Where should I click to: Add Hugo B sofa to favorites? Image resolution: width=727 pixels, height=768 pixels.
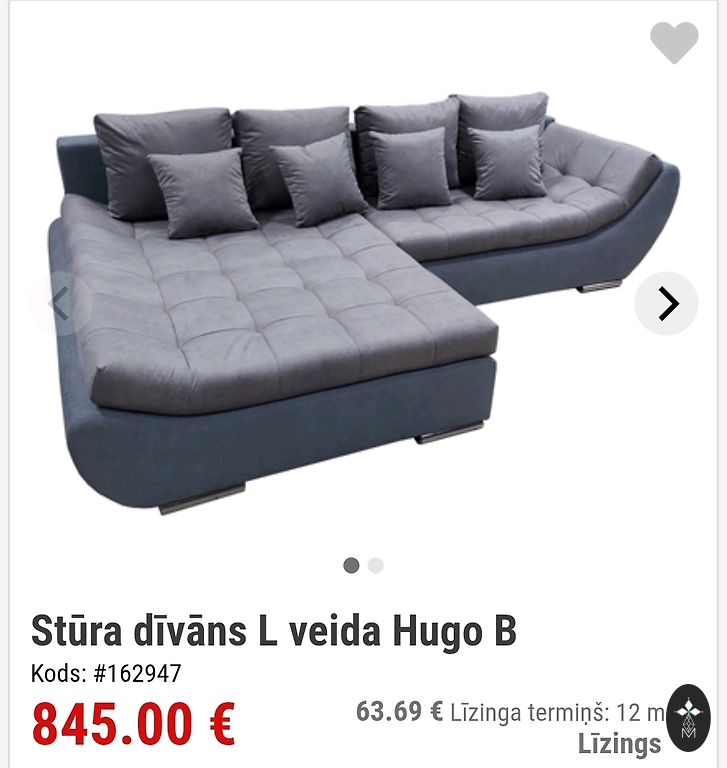pos(674,43)
